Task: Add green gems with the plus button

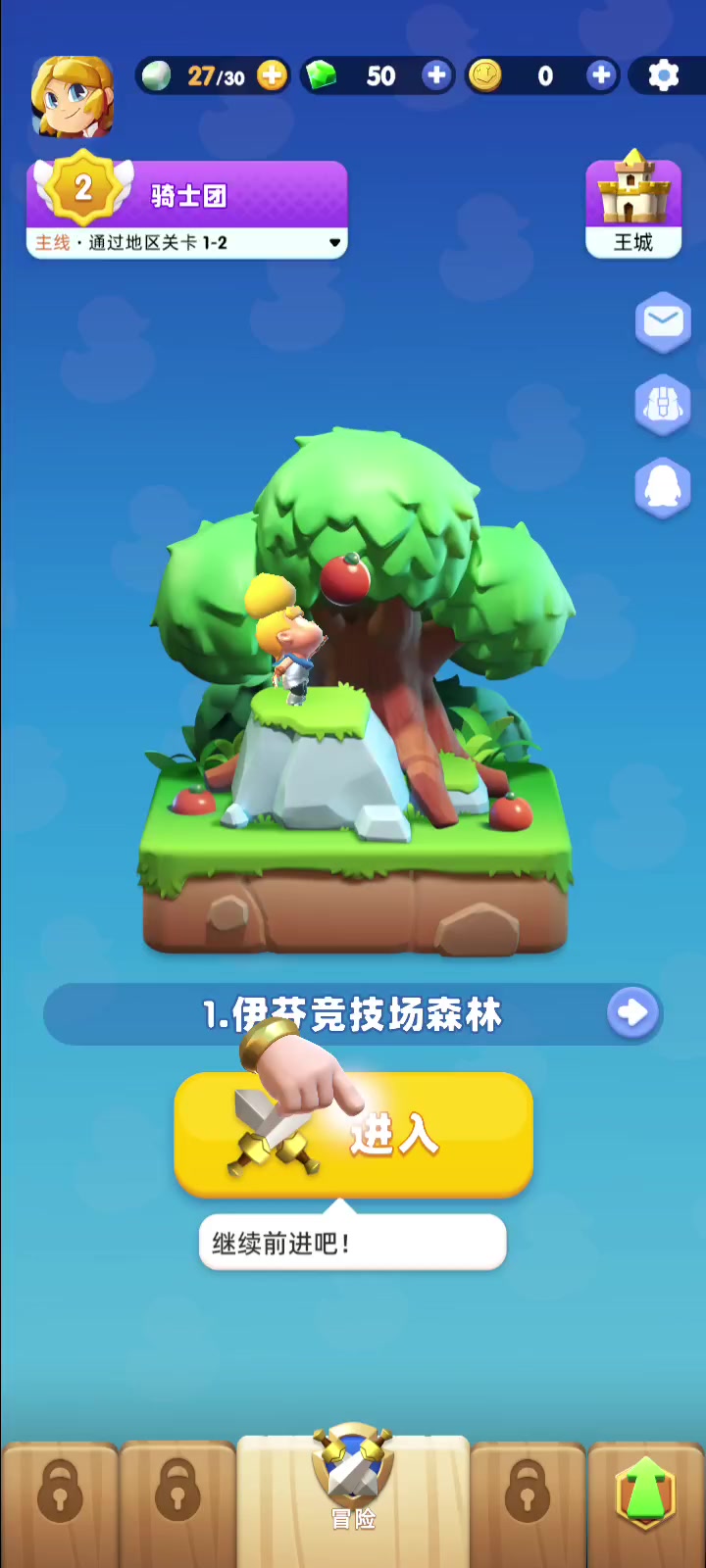Action: tap(436, 75)
